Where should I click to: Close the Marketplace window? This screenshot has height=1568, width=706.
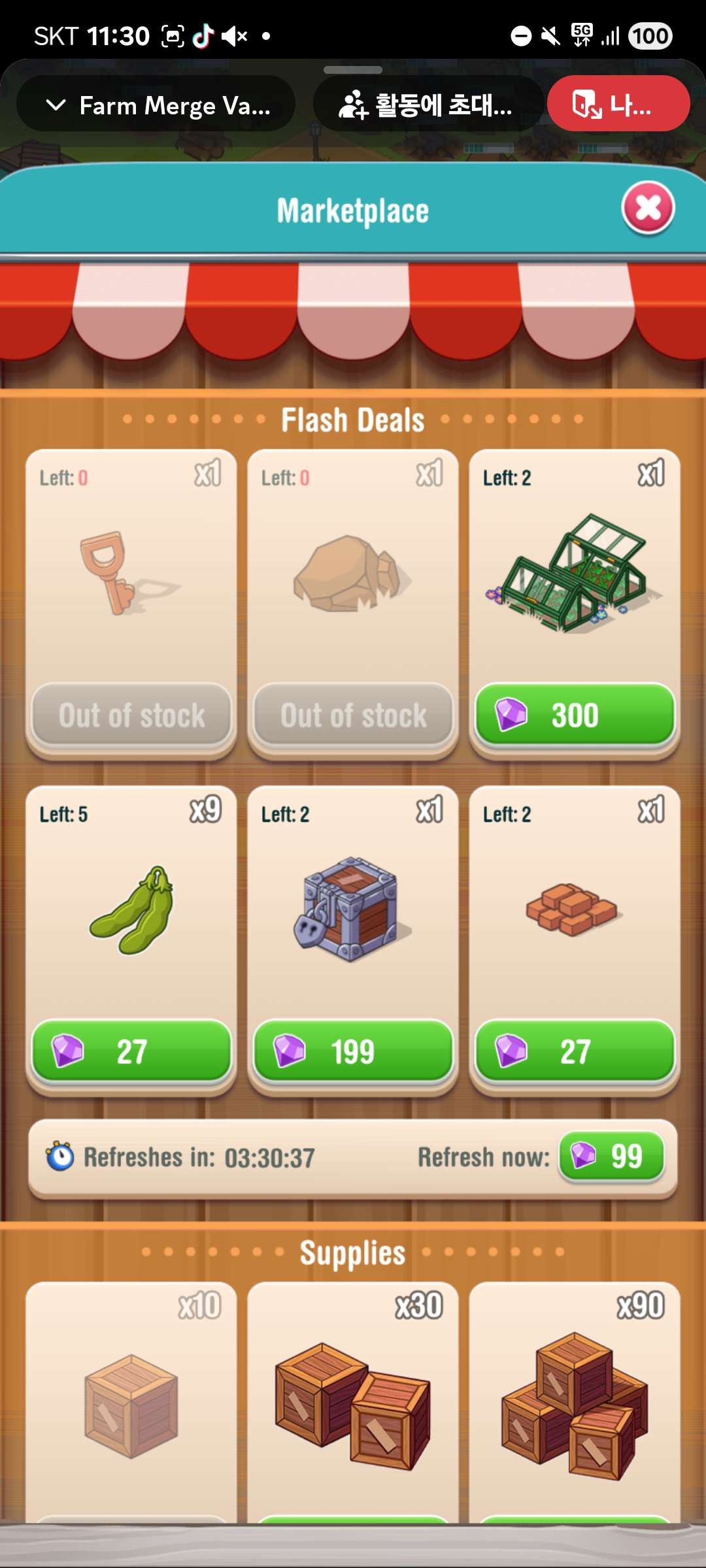(x=648, y=208)
